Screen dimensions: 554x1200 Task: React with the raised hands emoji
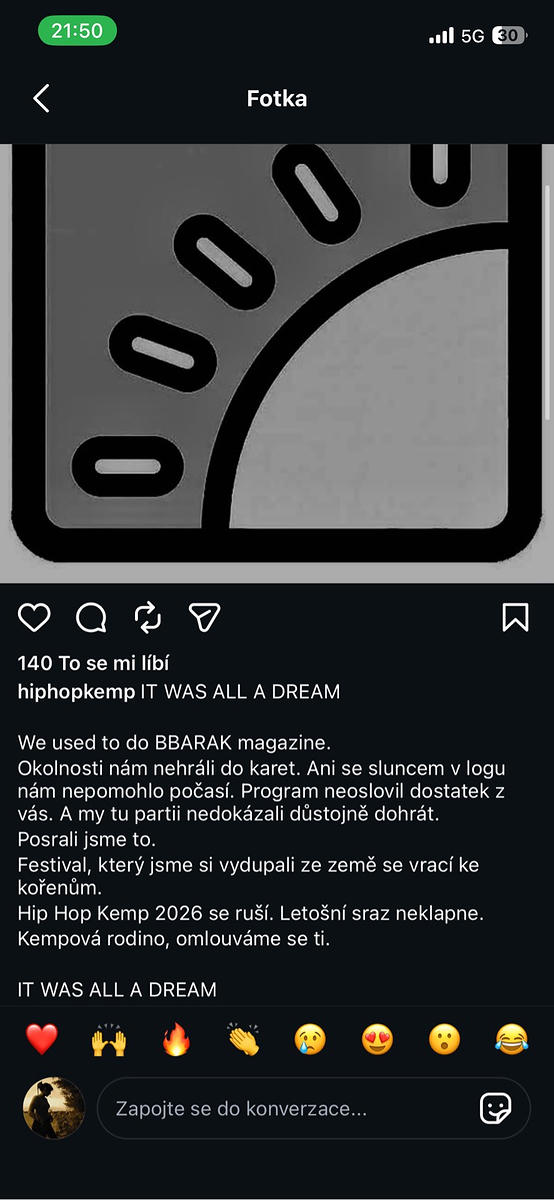coord(109,1041)
